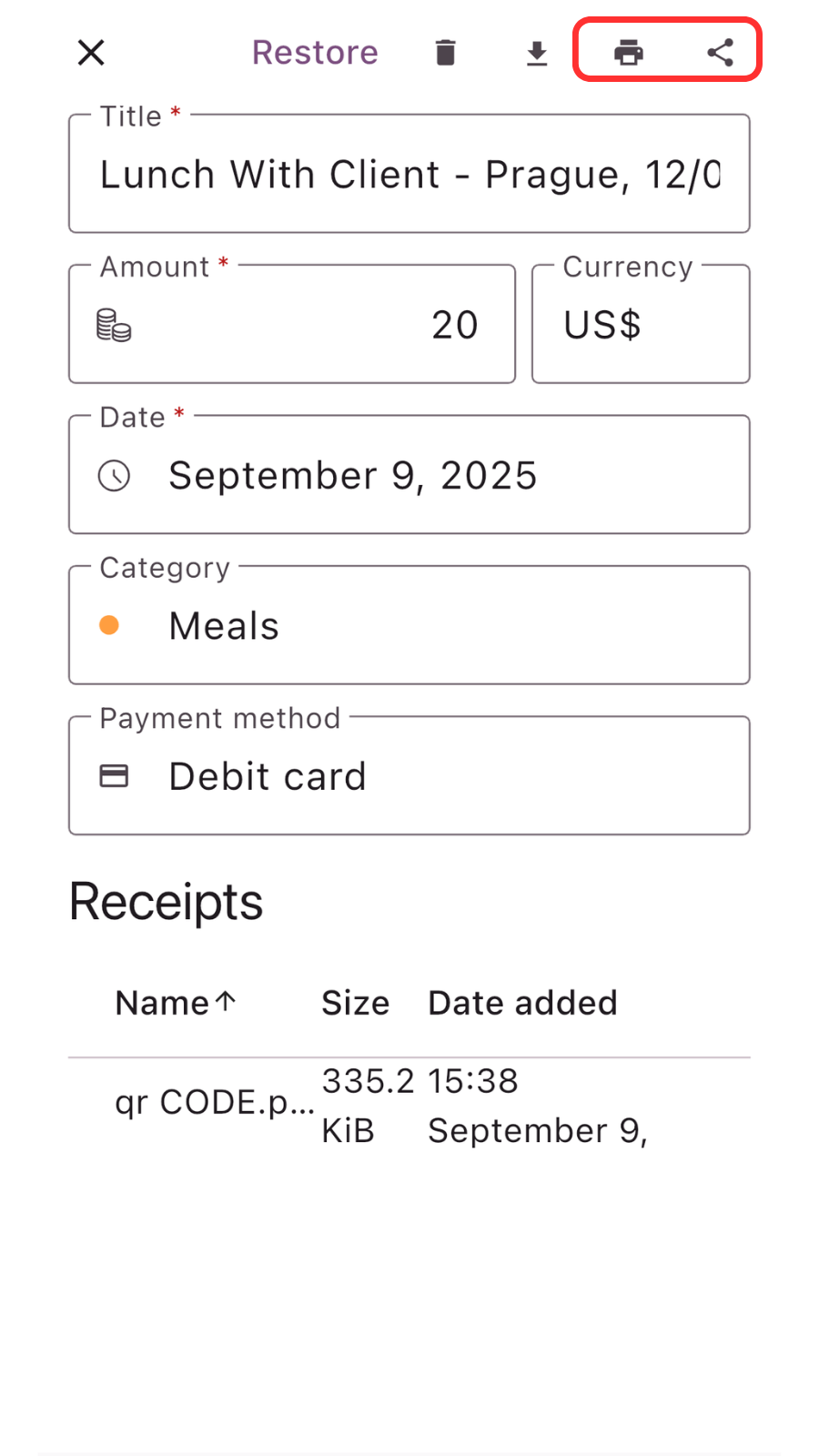Screen dimensions: 819x1456
Task: Open the Category selector showing Meals
Action: (x=409, y=626)
